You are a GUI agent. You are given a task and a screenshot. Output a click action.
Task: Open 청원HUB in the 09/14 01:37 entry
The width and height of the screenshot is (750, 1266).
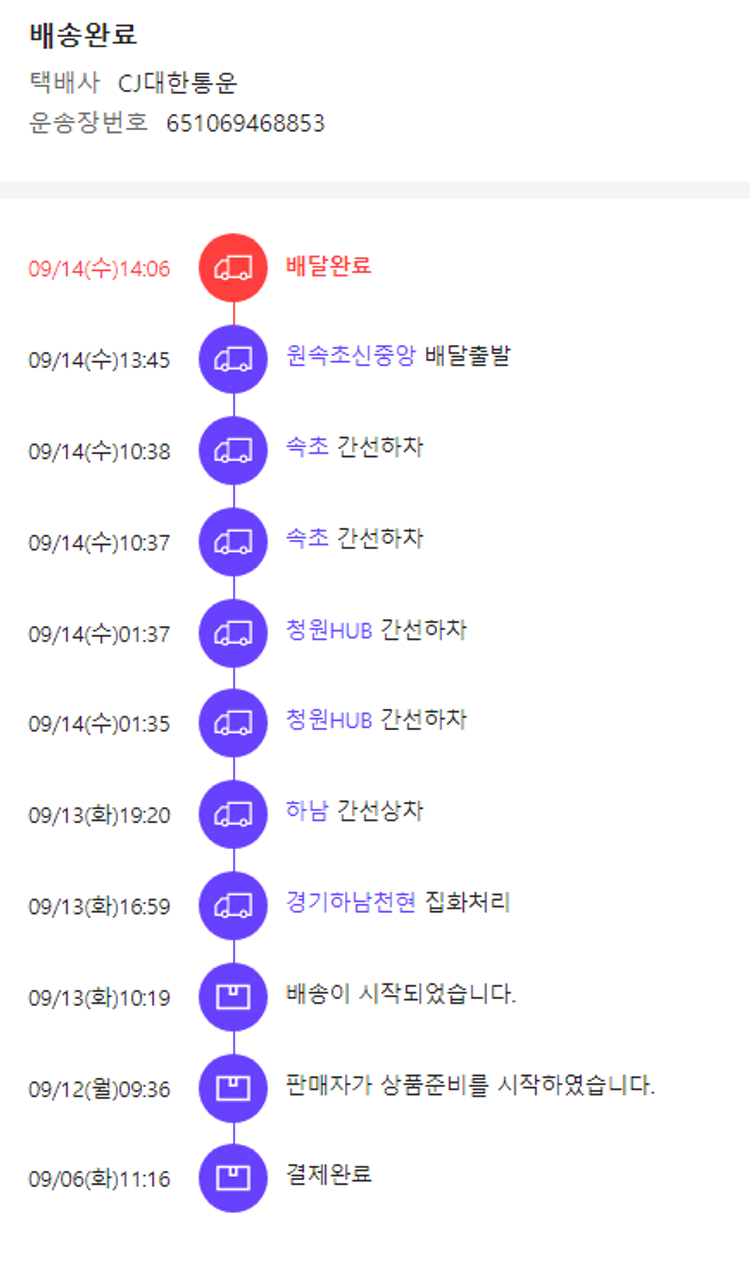point(329,631)
